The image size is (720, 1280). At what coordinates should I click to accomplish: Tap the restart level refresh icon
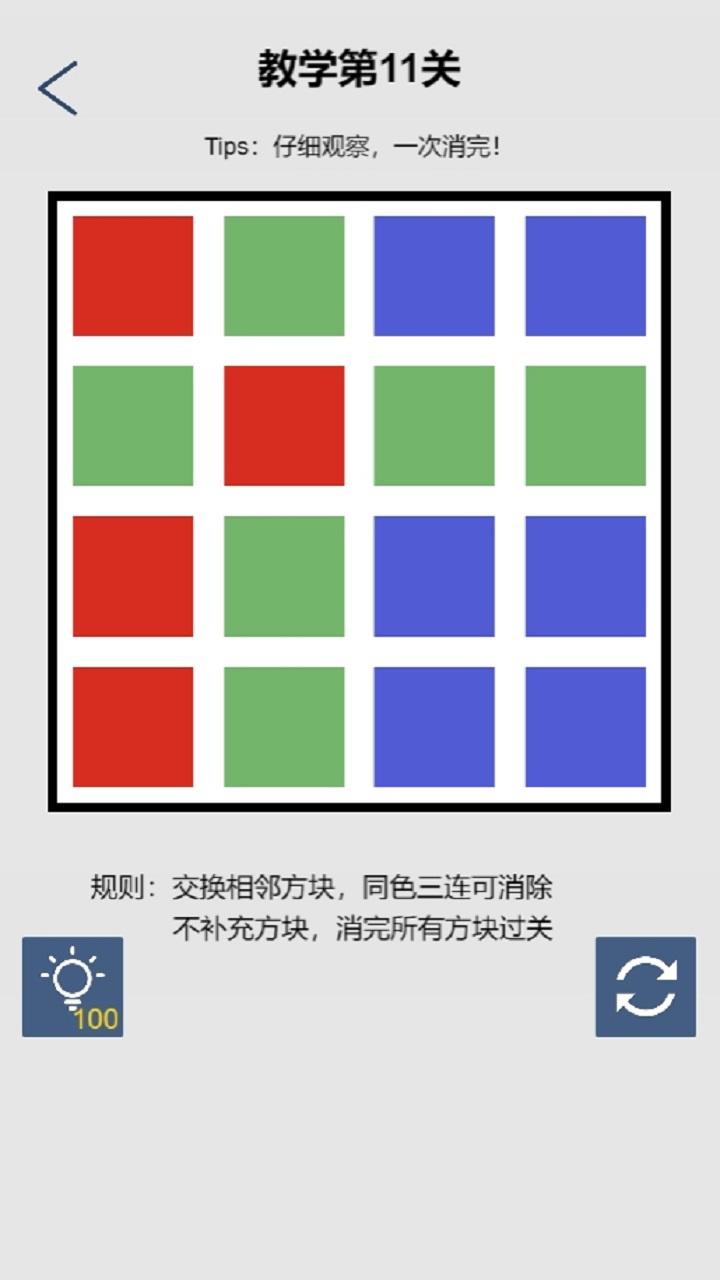(x=645, y=985)
